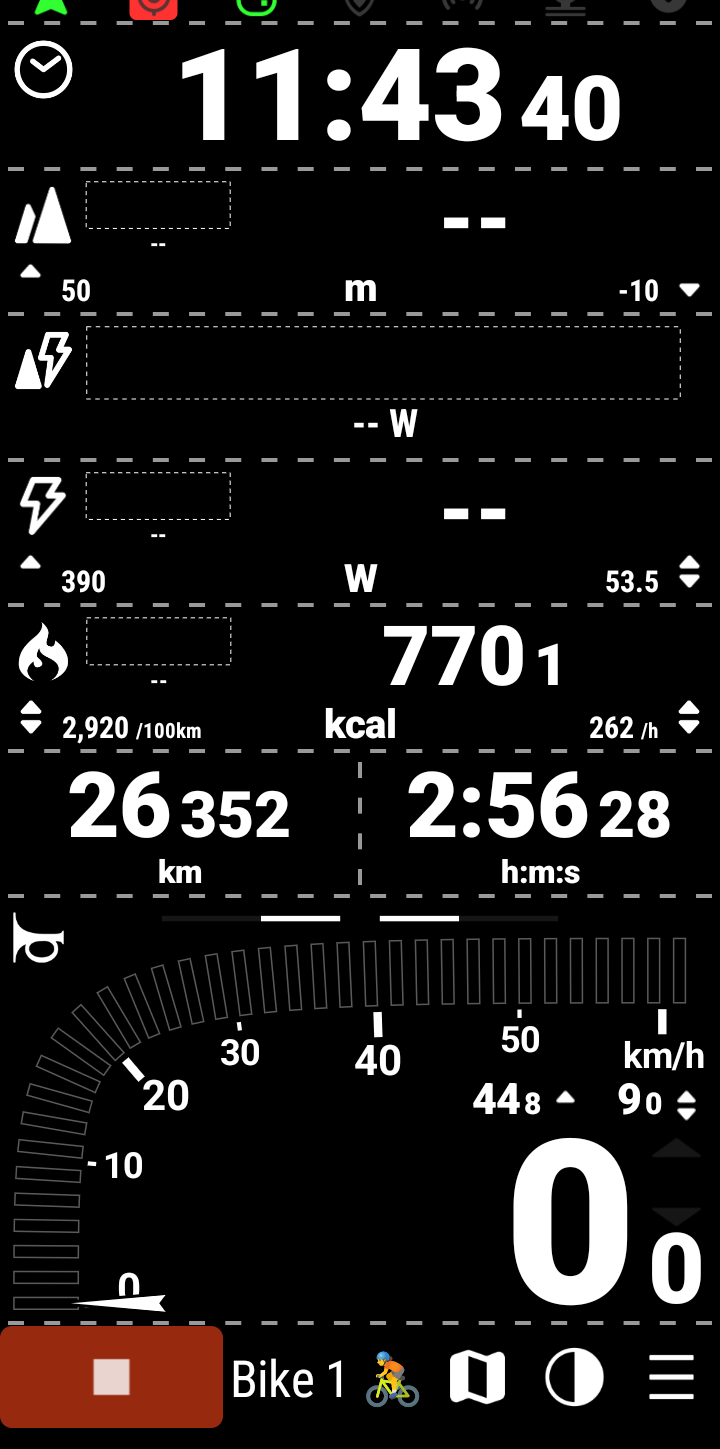
Task: Stop the ride recording
Action: (111, 1377)
